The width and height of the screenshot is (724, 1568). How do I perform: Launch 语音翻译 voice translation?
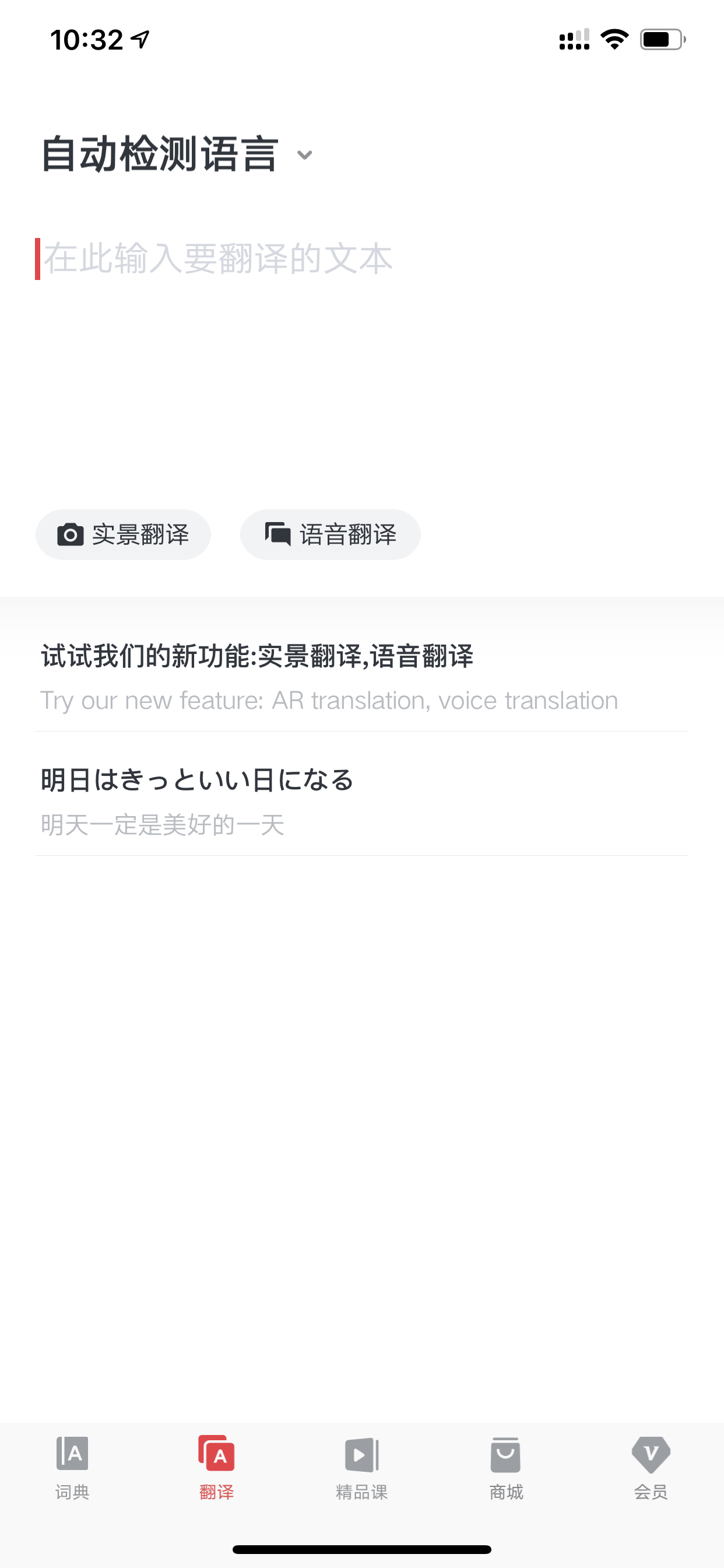coord(331,534)
